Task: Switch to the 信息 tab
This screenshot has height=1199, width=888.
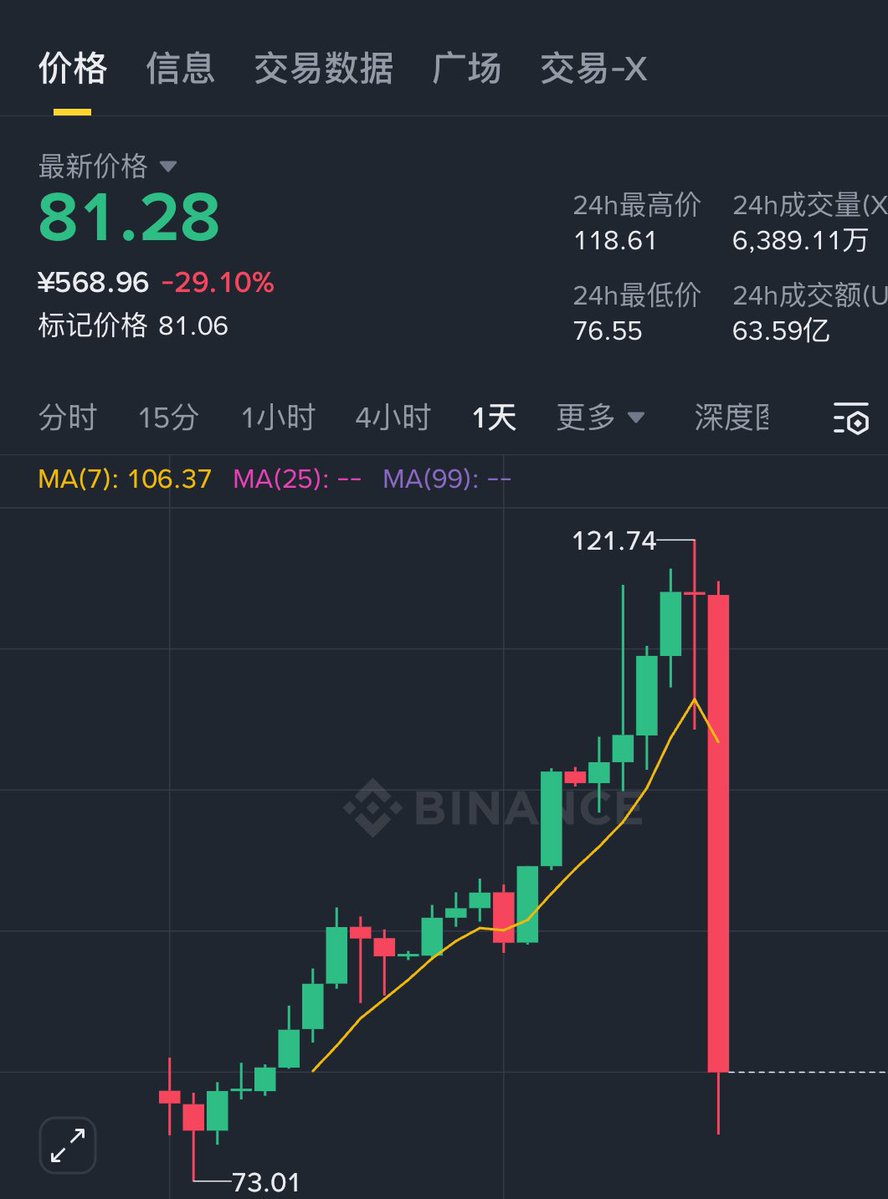Action: coord(180,69)
